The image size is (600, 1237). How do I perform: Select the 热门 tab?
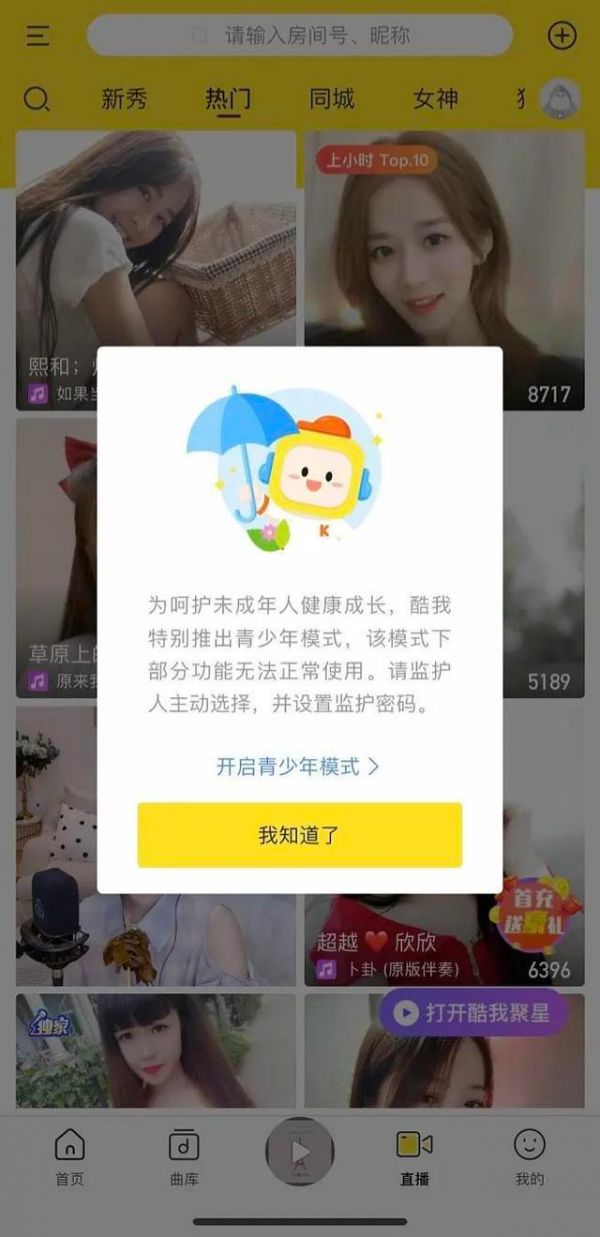coord(228,99)
